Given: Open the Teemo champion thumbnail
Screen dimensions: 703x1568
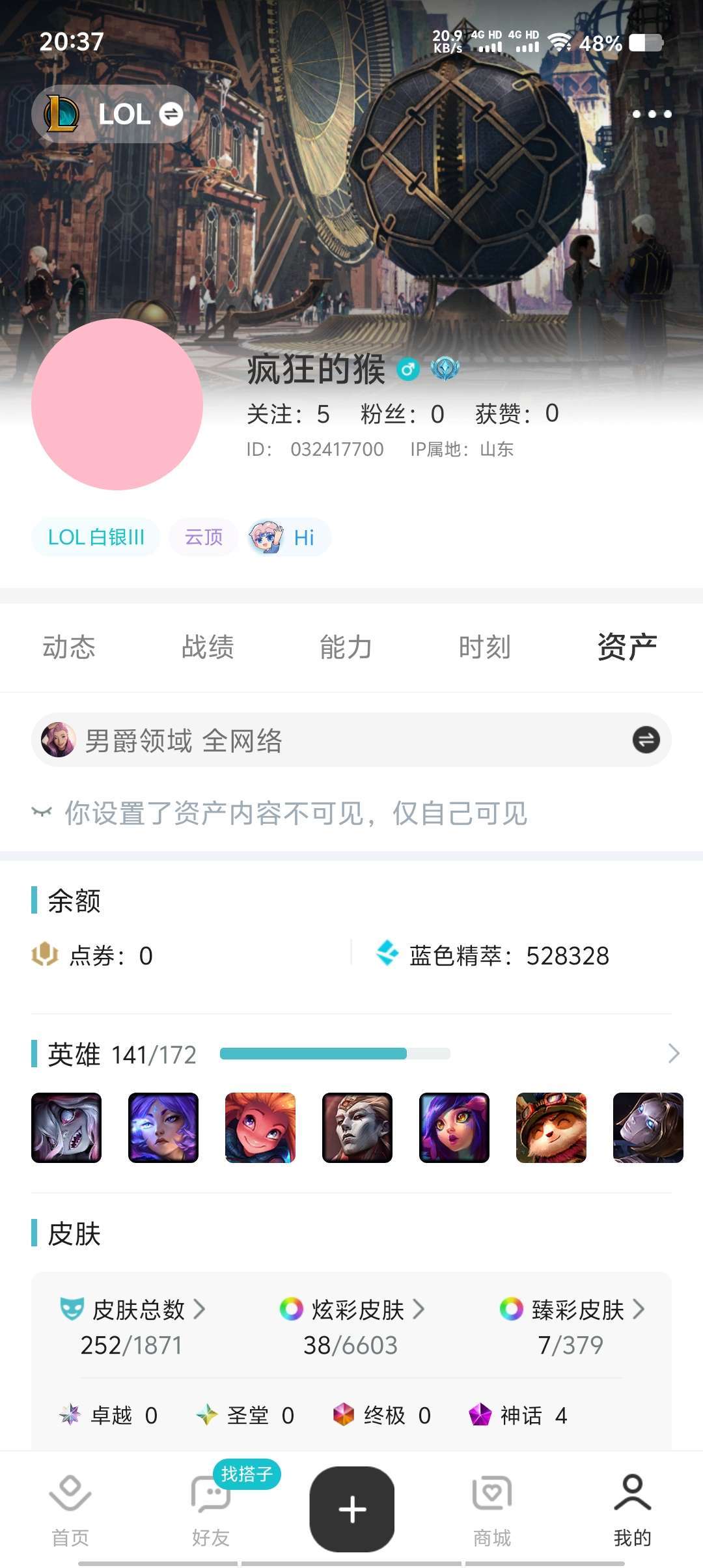Looking at the screenshot, I should (x=550, y=1128).
